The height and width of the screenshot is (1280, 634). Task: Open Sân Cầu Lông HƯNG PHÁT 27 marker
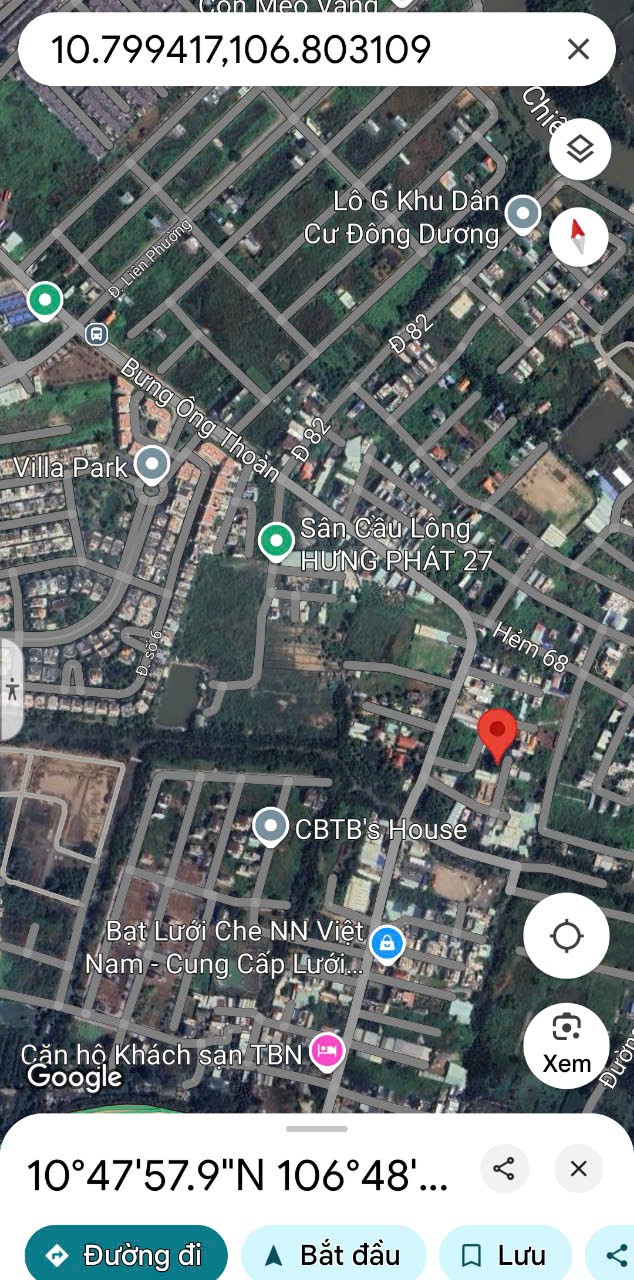[275, 541]
